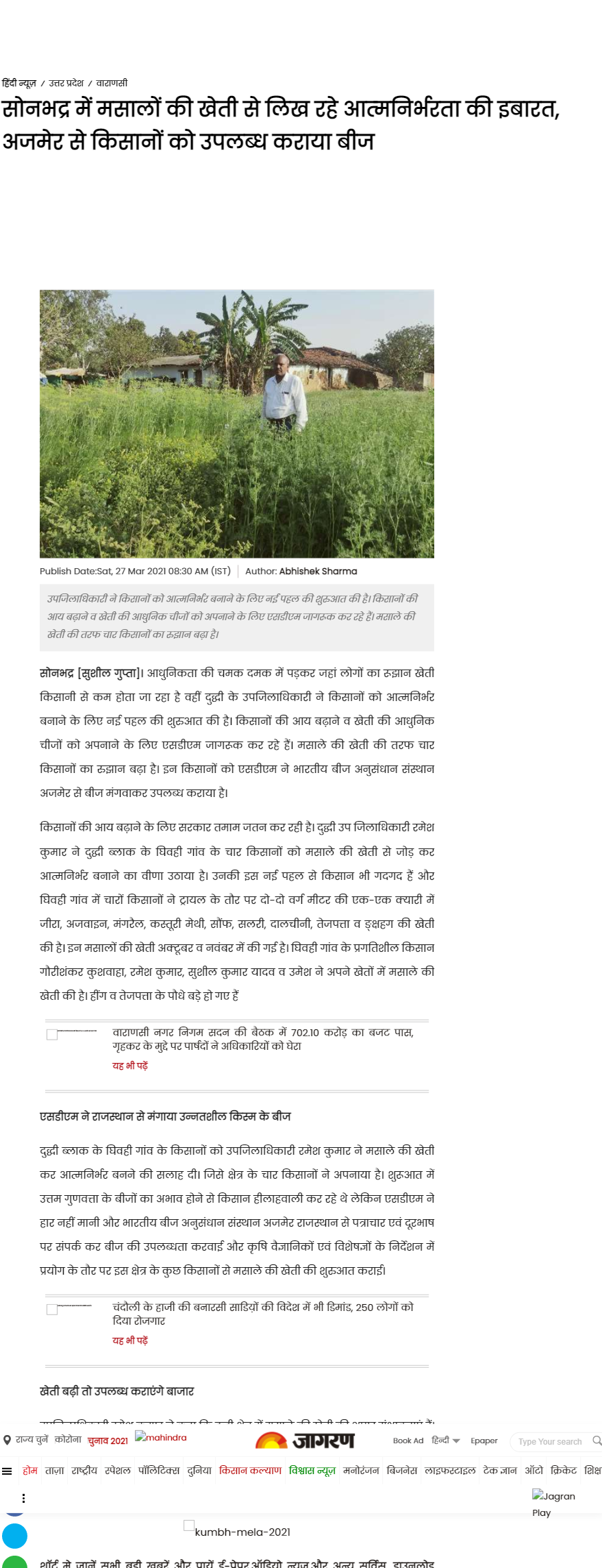Open the three-dot overflow menu

(x=23, y=1499)
